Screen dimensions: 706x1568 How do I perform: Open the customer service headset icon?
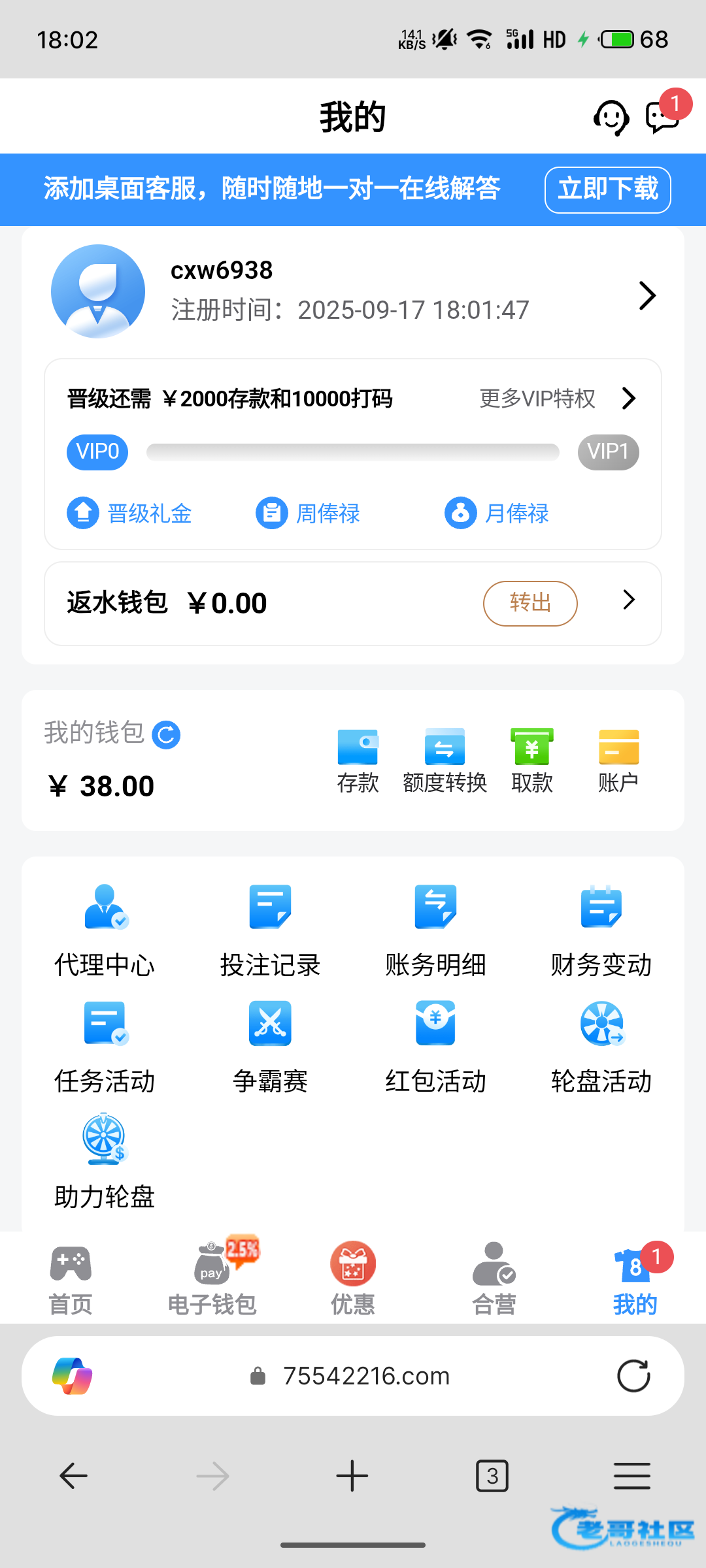coord(611,118)
